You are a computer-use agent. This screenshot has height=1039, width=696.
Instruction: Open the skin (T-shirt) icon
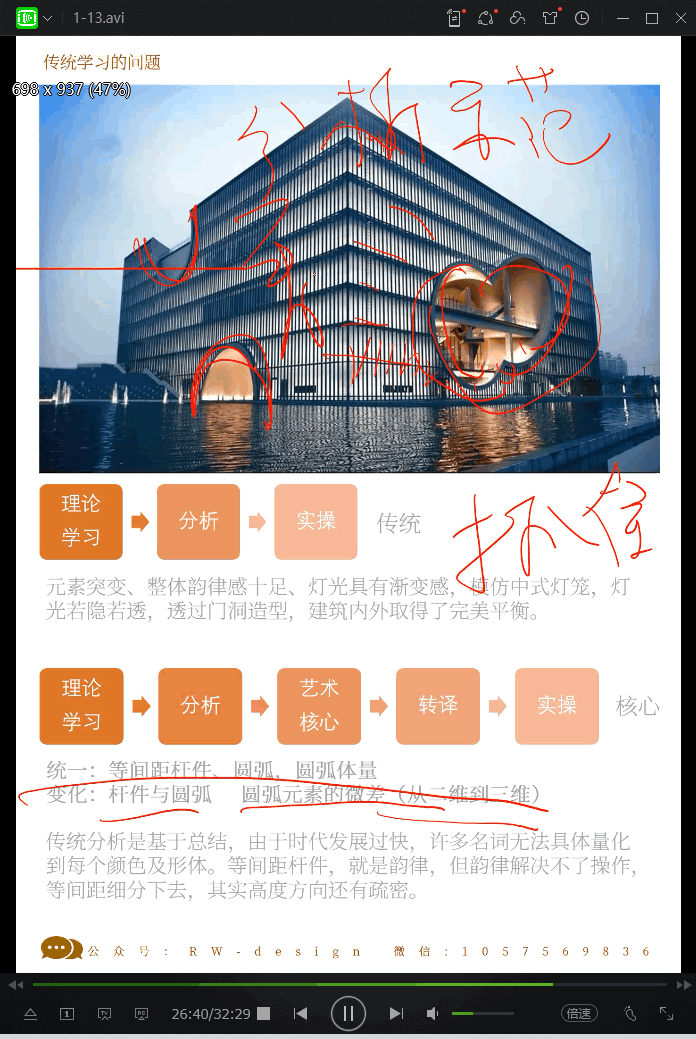point(549,18)
